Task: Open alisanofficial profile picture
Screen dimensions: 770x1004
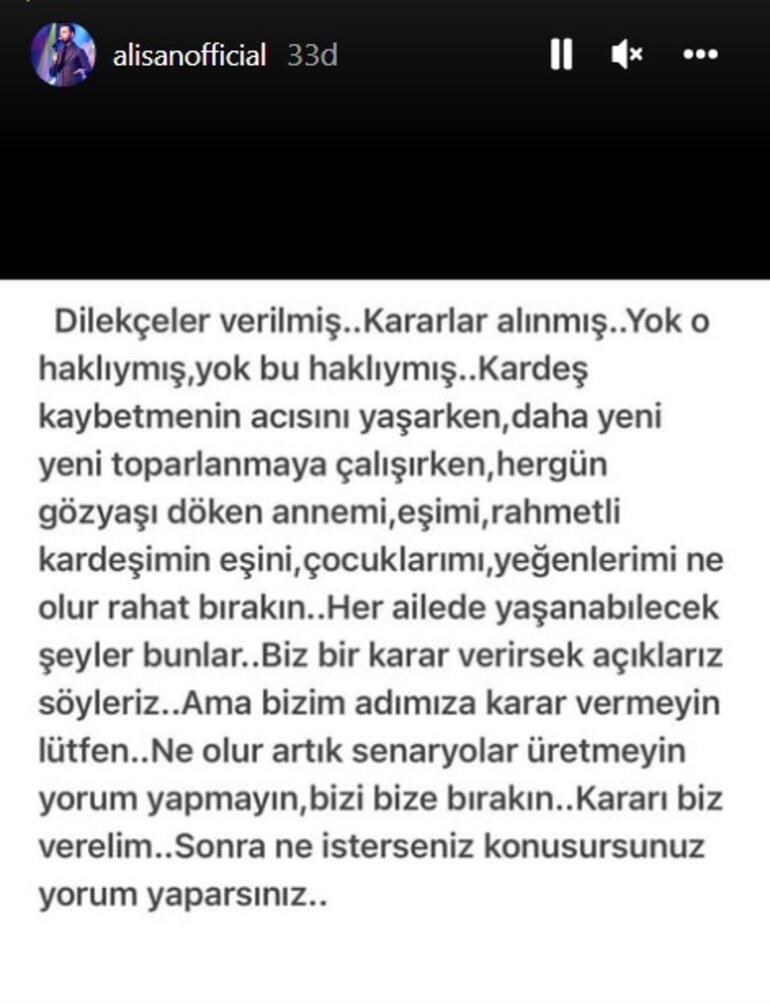Action: point(63,55)
